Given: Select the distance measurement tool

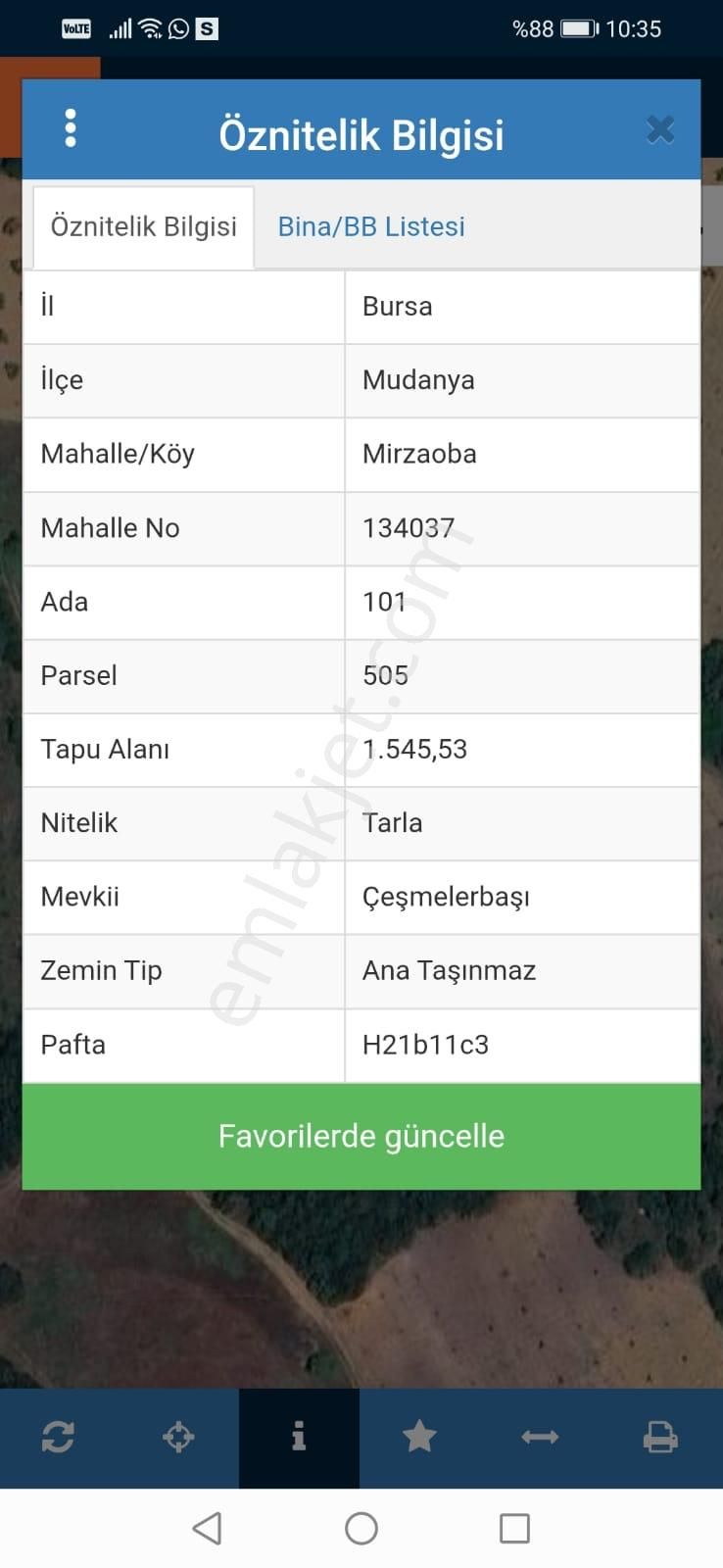Looking at the screenshot, I should point(540,1438).
